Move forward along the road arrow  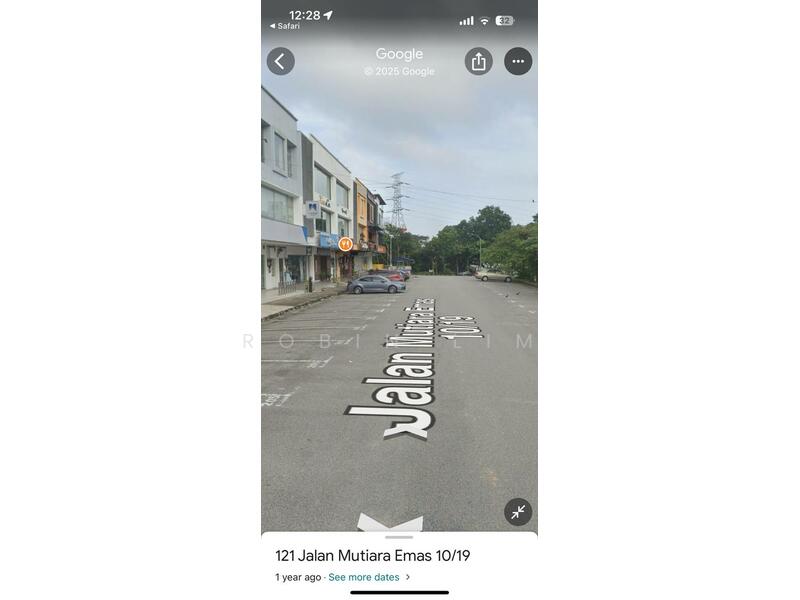[x=390, y=523]
